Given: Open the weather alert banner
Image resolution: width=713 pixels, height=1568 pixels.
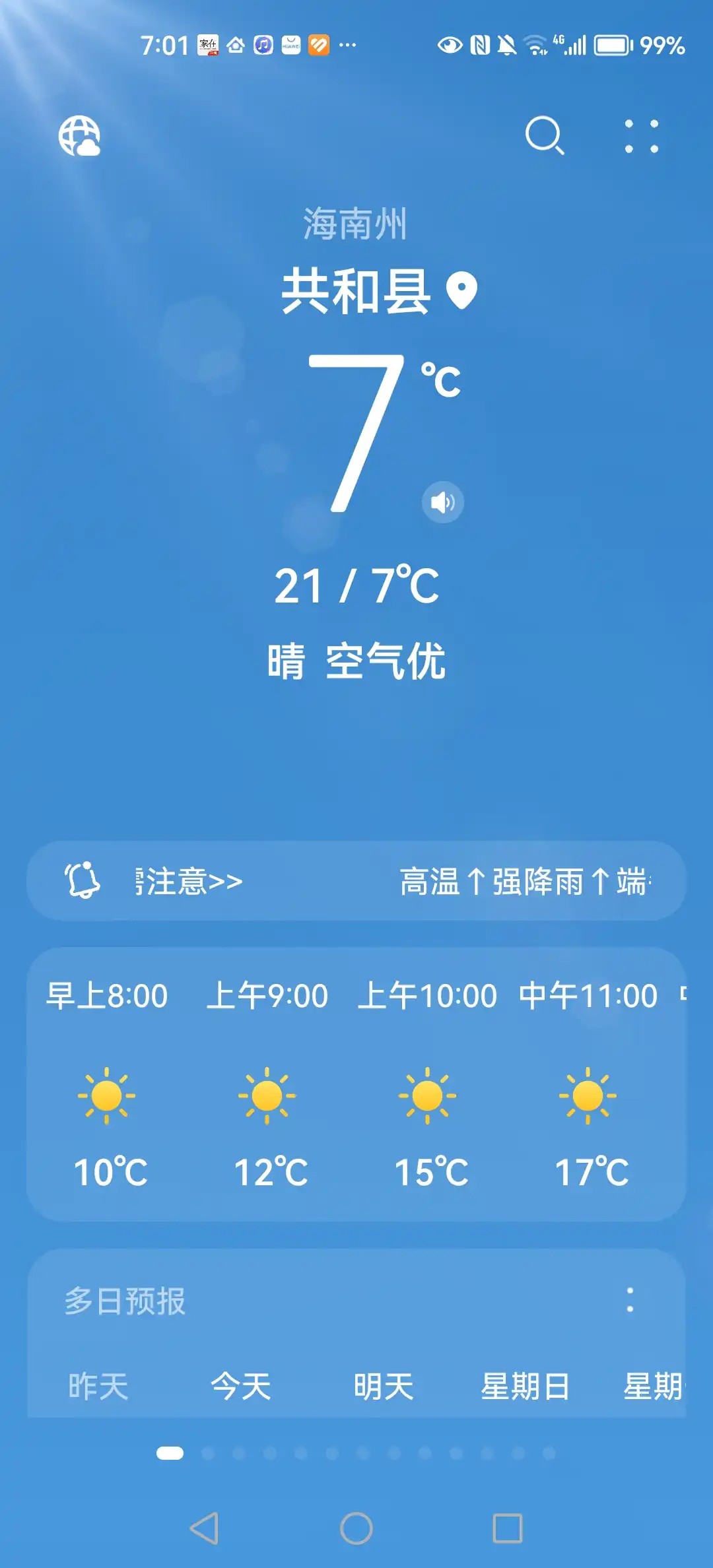Looking at the screenshot, I should 356,881.
